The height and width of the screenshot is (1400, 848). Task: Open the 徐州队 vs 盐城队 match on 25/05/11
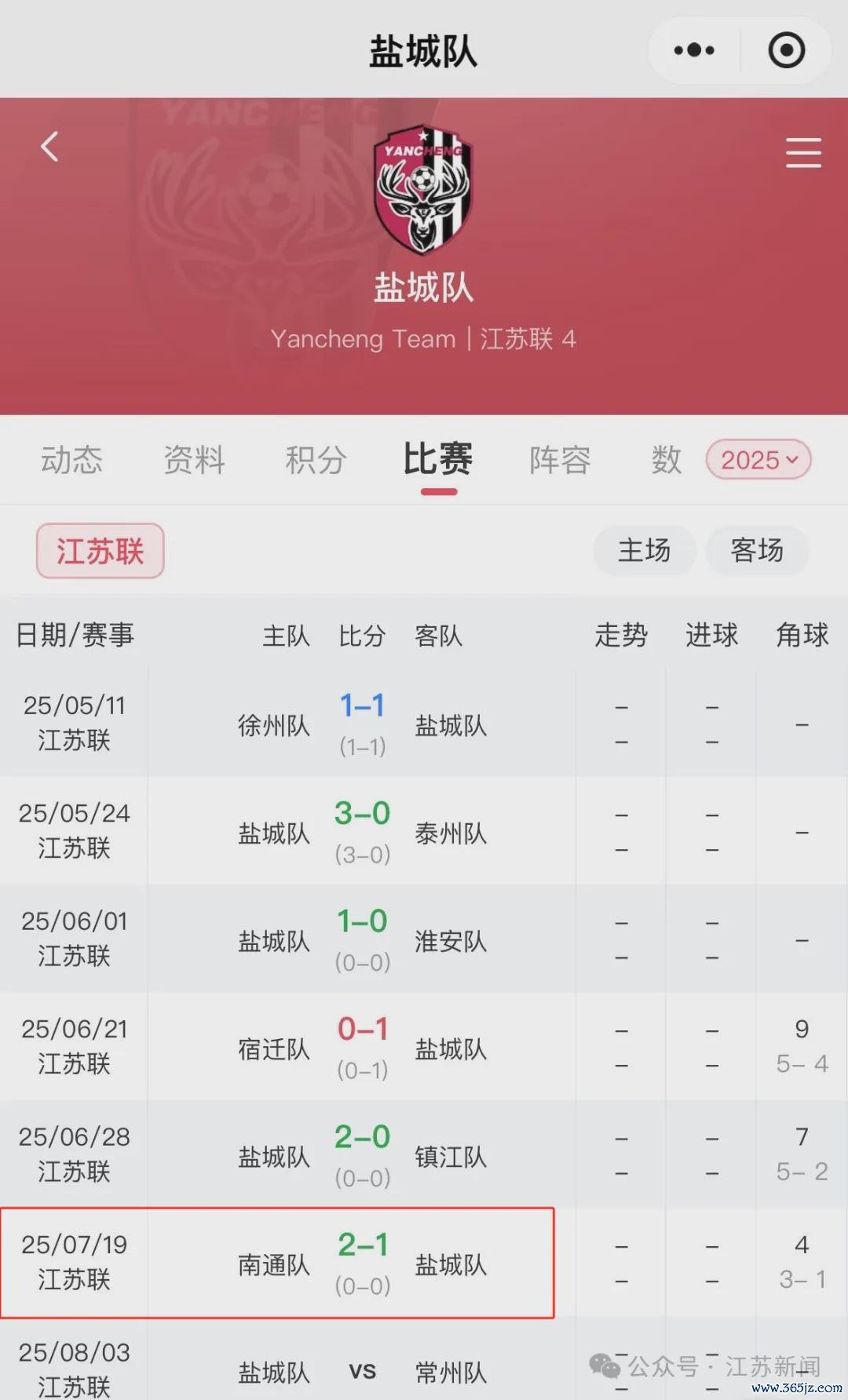362,724
